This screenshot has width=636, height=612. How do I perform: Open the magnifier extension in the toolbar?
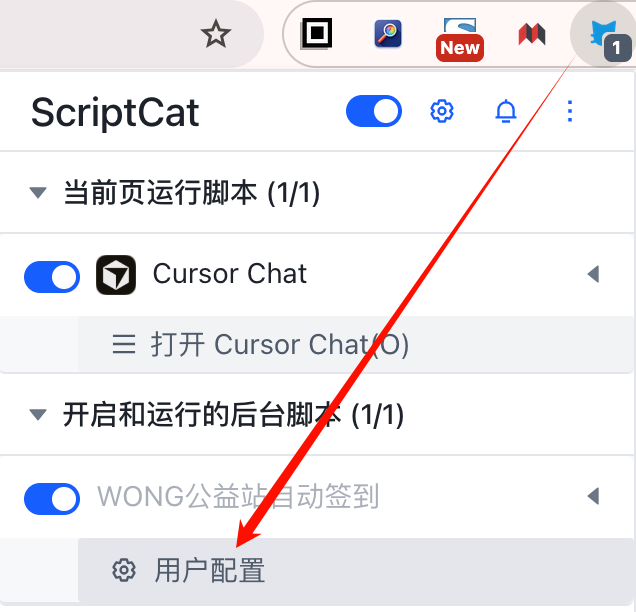(x=388, y=35)
